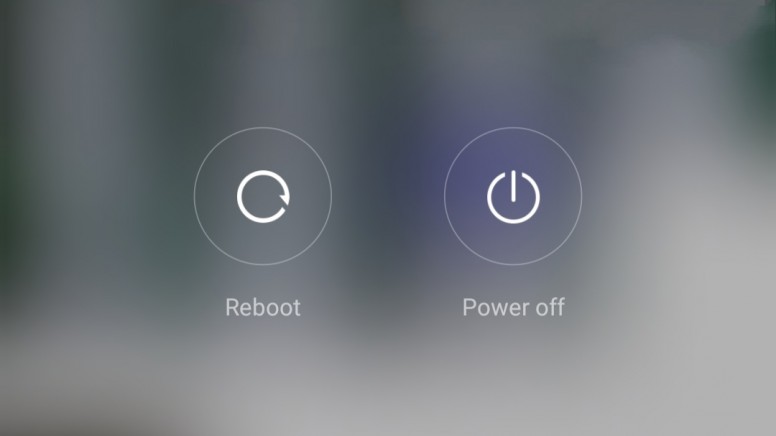
Task: Reboot the phone
Action: pos(263,196)
